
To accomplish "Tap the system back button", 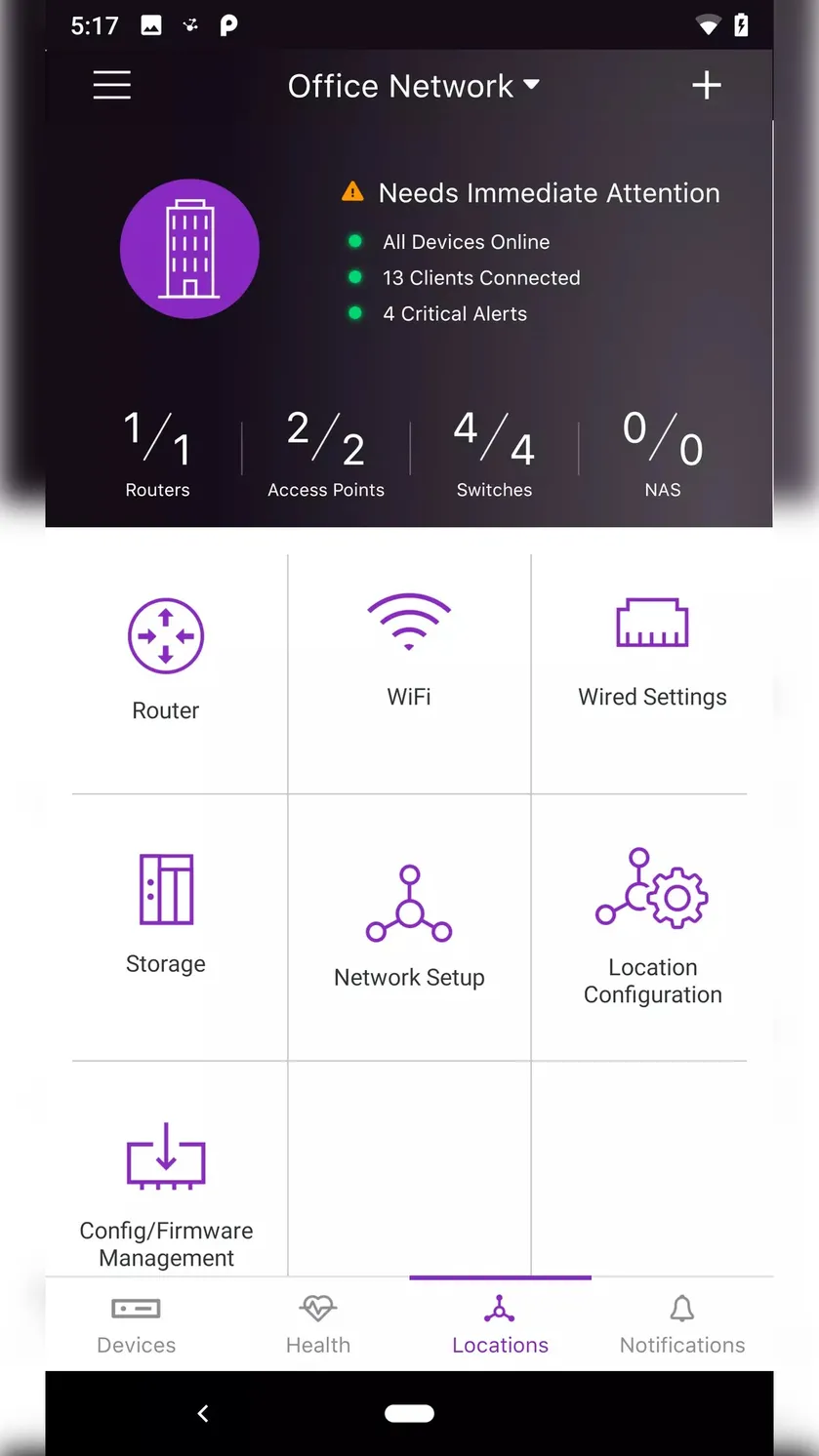I will [203, 1413].
